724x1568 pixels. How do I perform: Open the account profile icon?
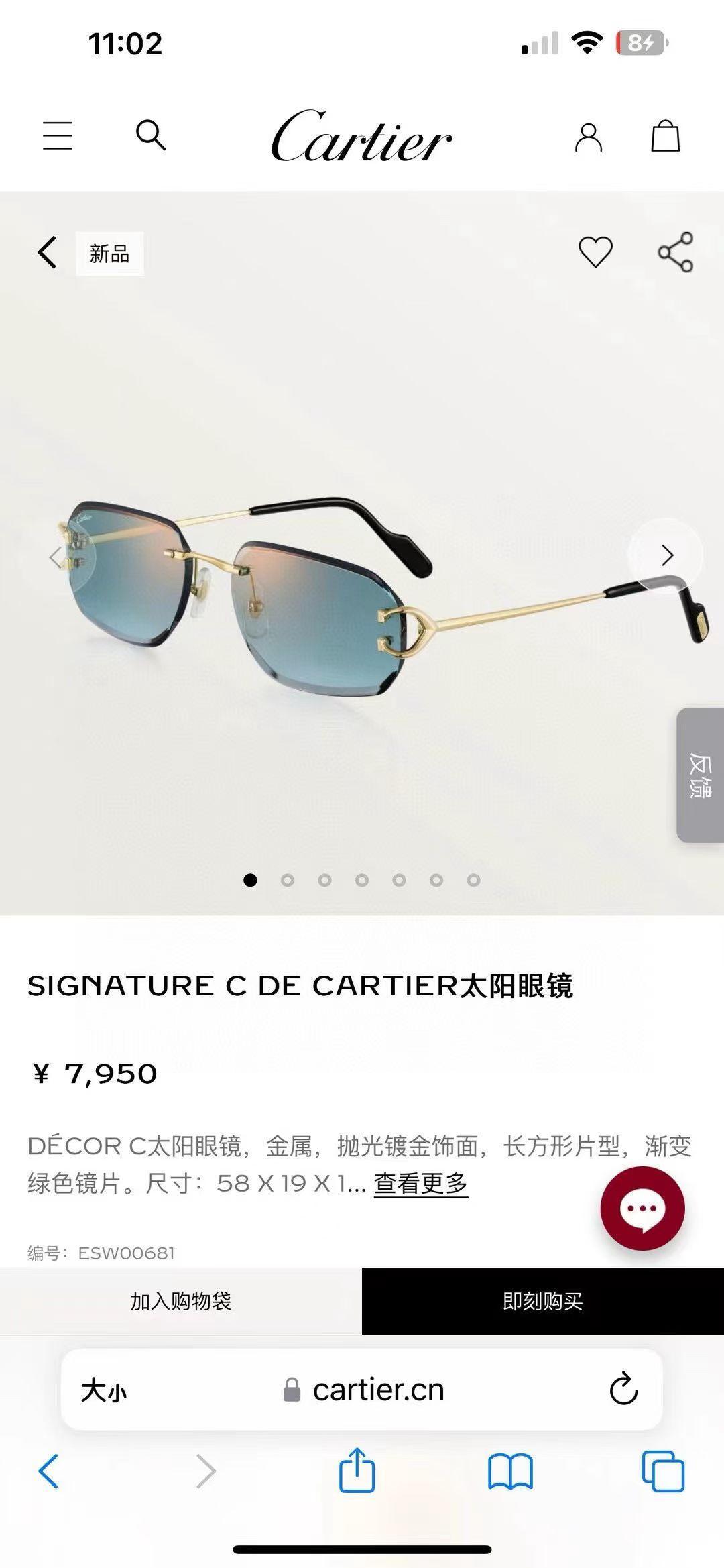tap(589, 137)
